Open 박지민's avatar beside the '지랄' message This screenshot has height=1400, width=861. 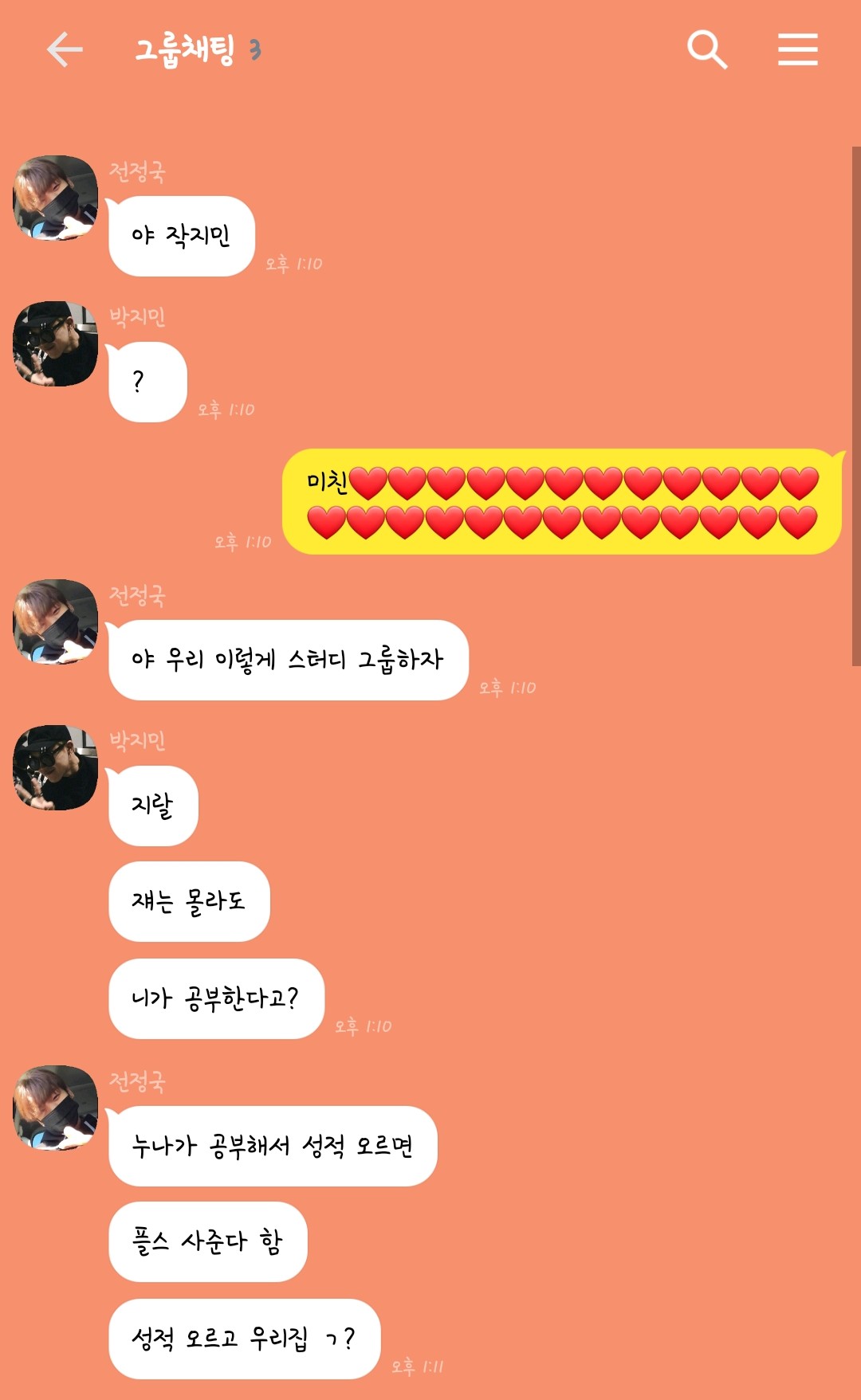point(56,767)
